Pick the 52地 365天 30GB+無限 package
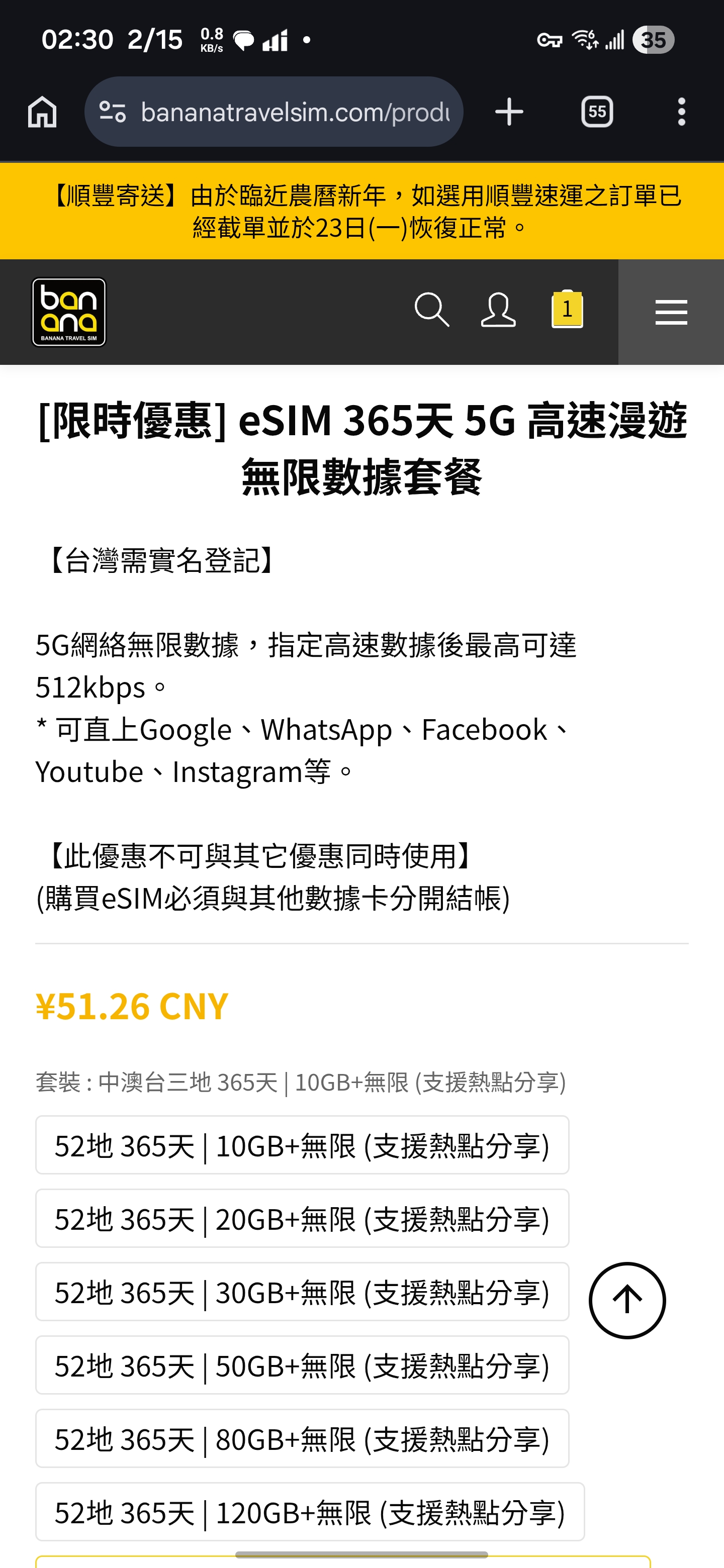Screen dimensions: 724x1568 click(x=302, y=1292)
